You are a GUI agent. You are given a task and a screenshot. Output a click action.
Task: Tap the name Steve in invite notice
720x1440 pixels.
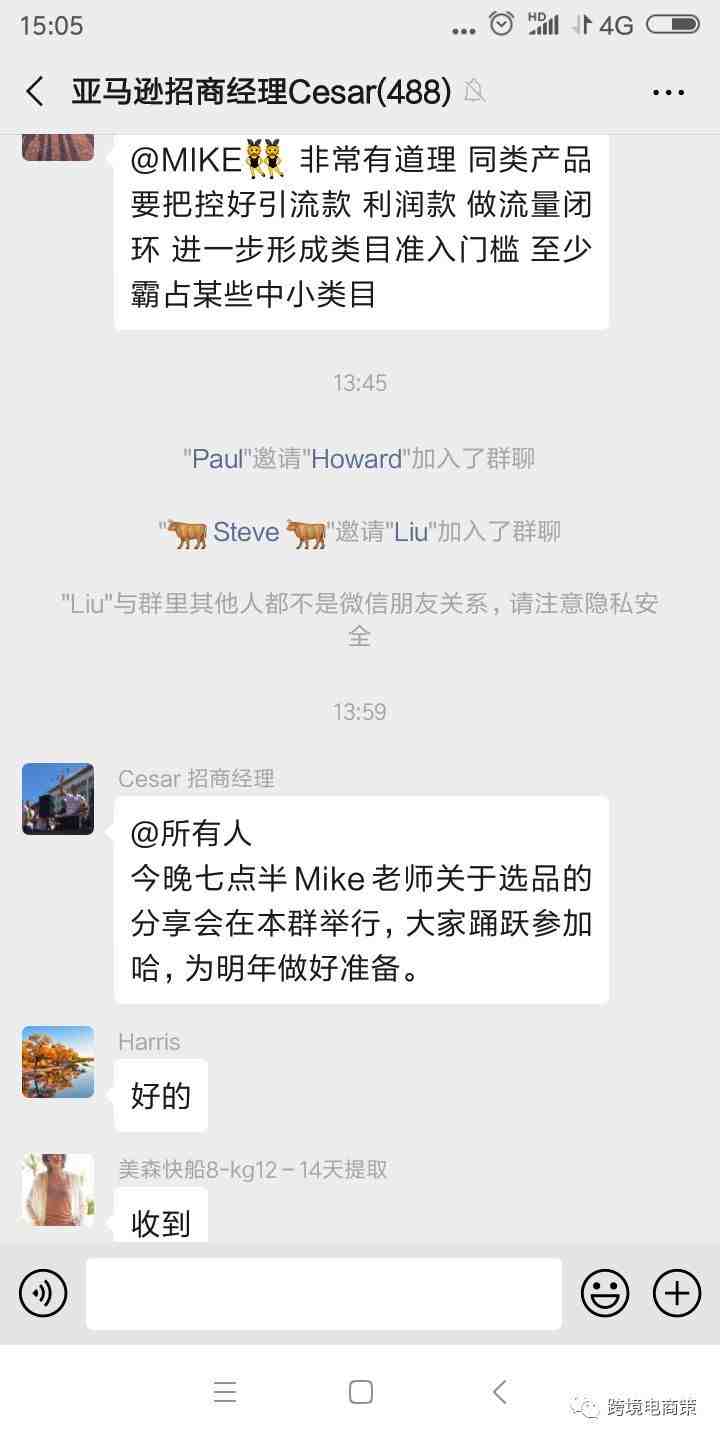coord(246,532)
